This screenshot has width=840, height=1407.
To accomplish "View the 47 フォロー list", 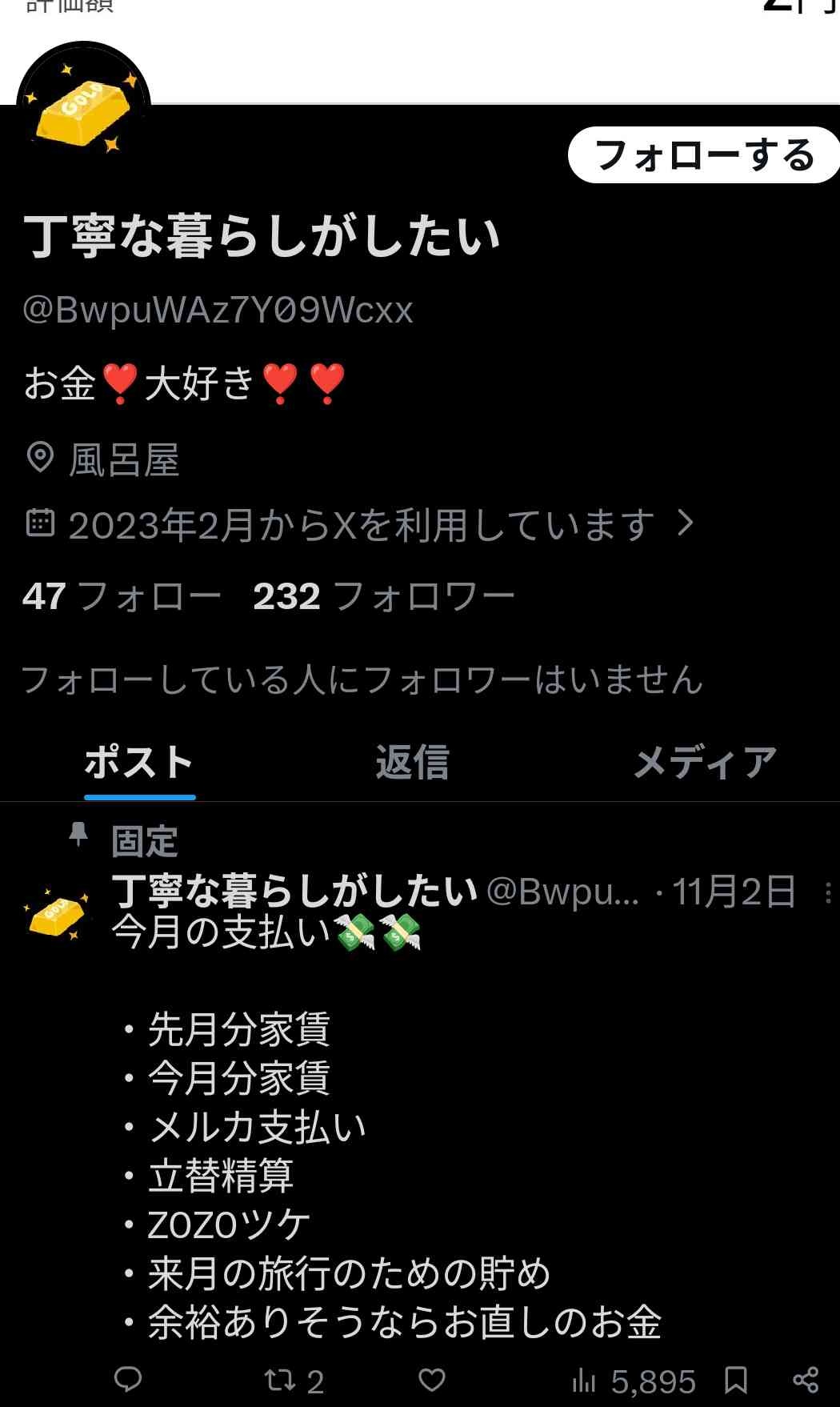I will coord(122,597).
